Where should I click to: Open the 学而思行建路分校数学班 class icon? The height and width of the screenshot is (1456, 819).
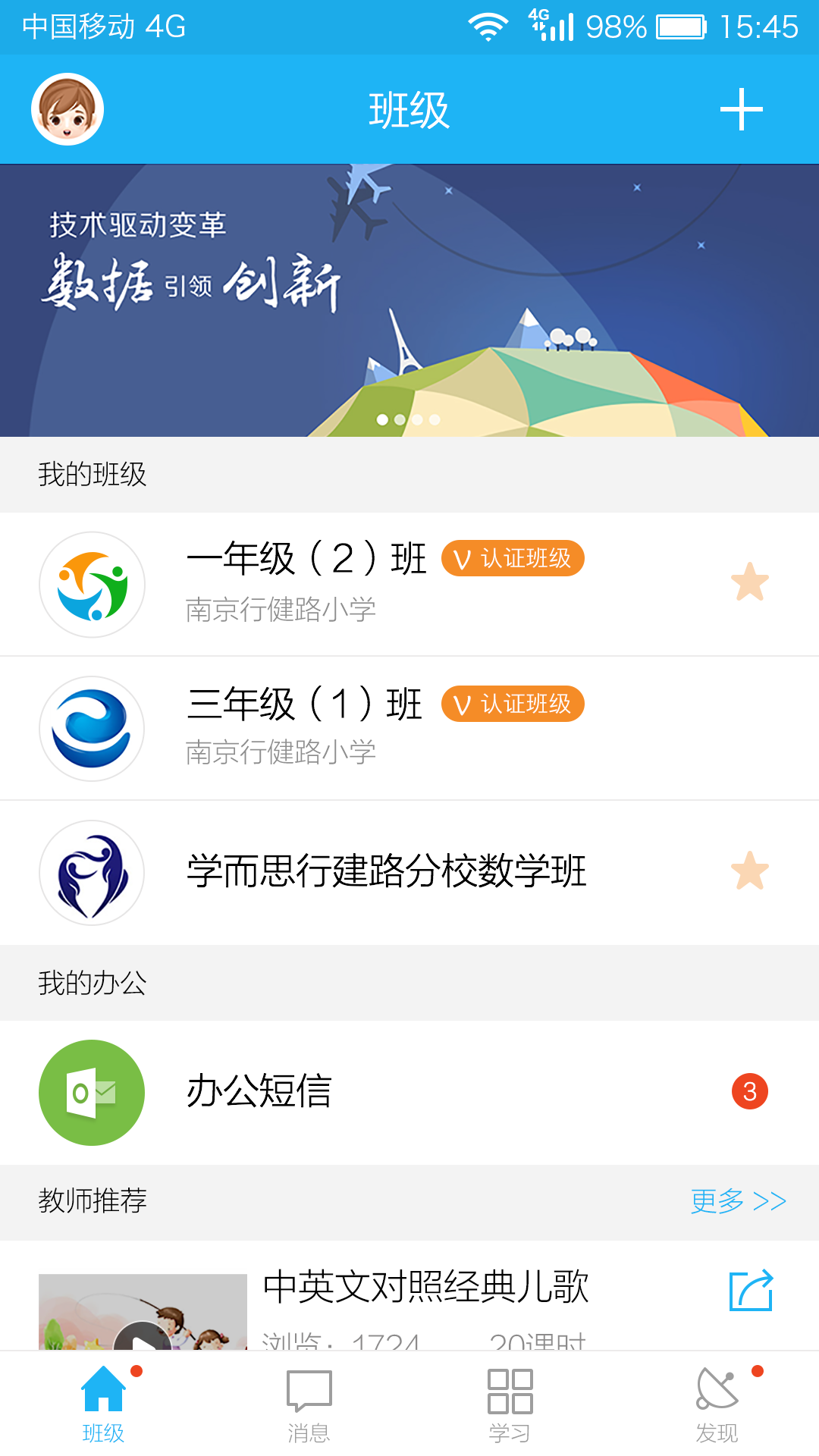(91, 872)
